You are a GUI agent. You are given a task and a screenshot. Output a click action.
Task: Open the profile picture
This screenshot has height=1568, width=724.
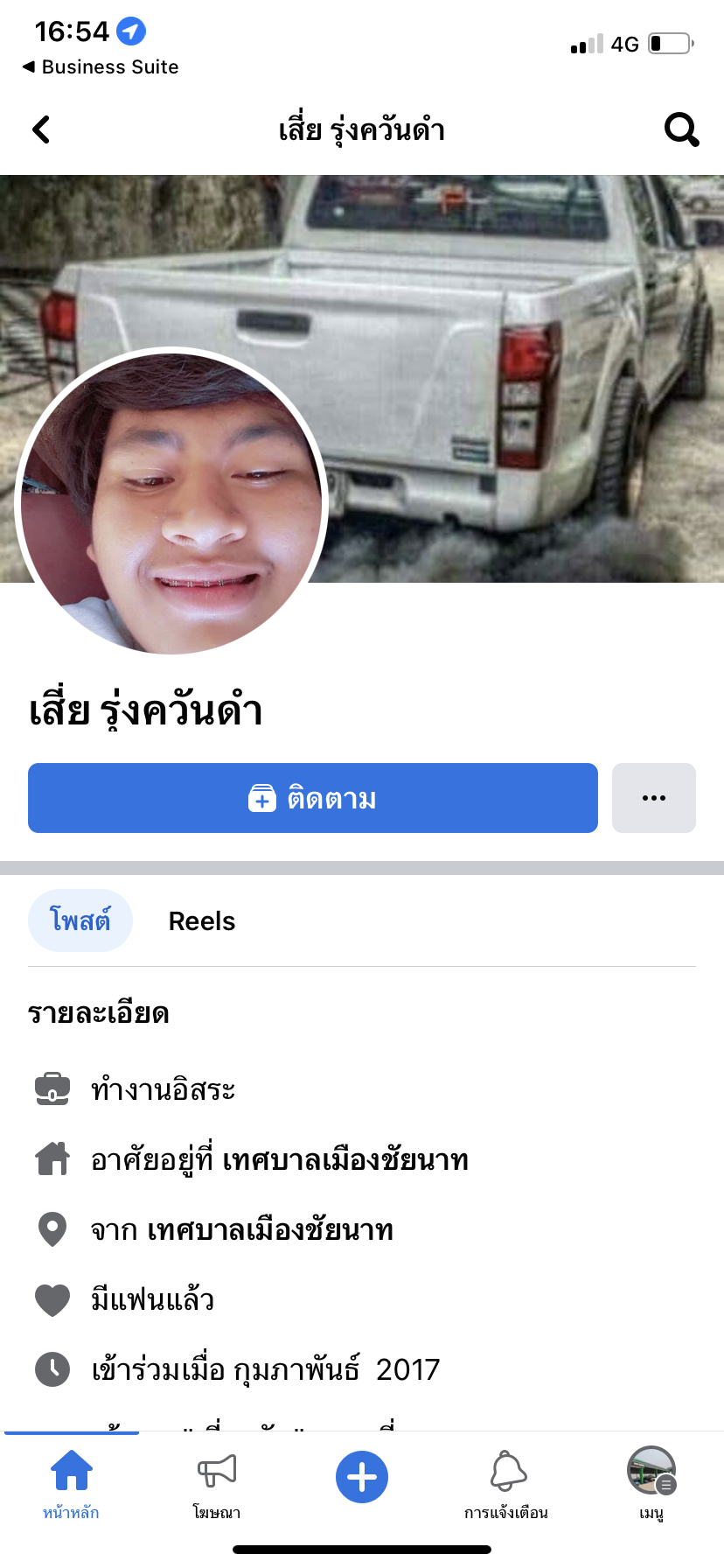point(171,502)
